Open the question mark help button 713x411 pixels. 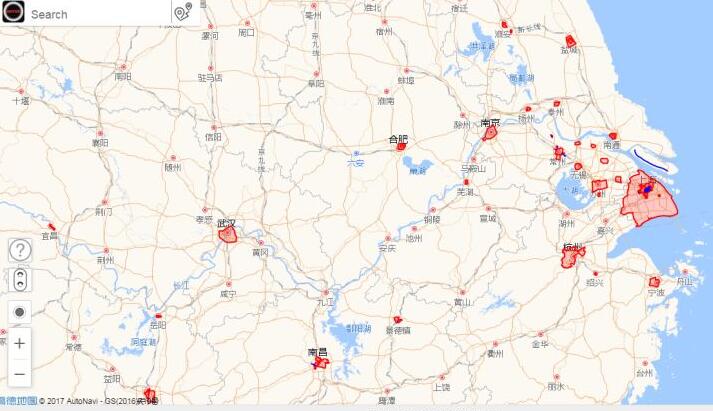click(20, 250)
